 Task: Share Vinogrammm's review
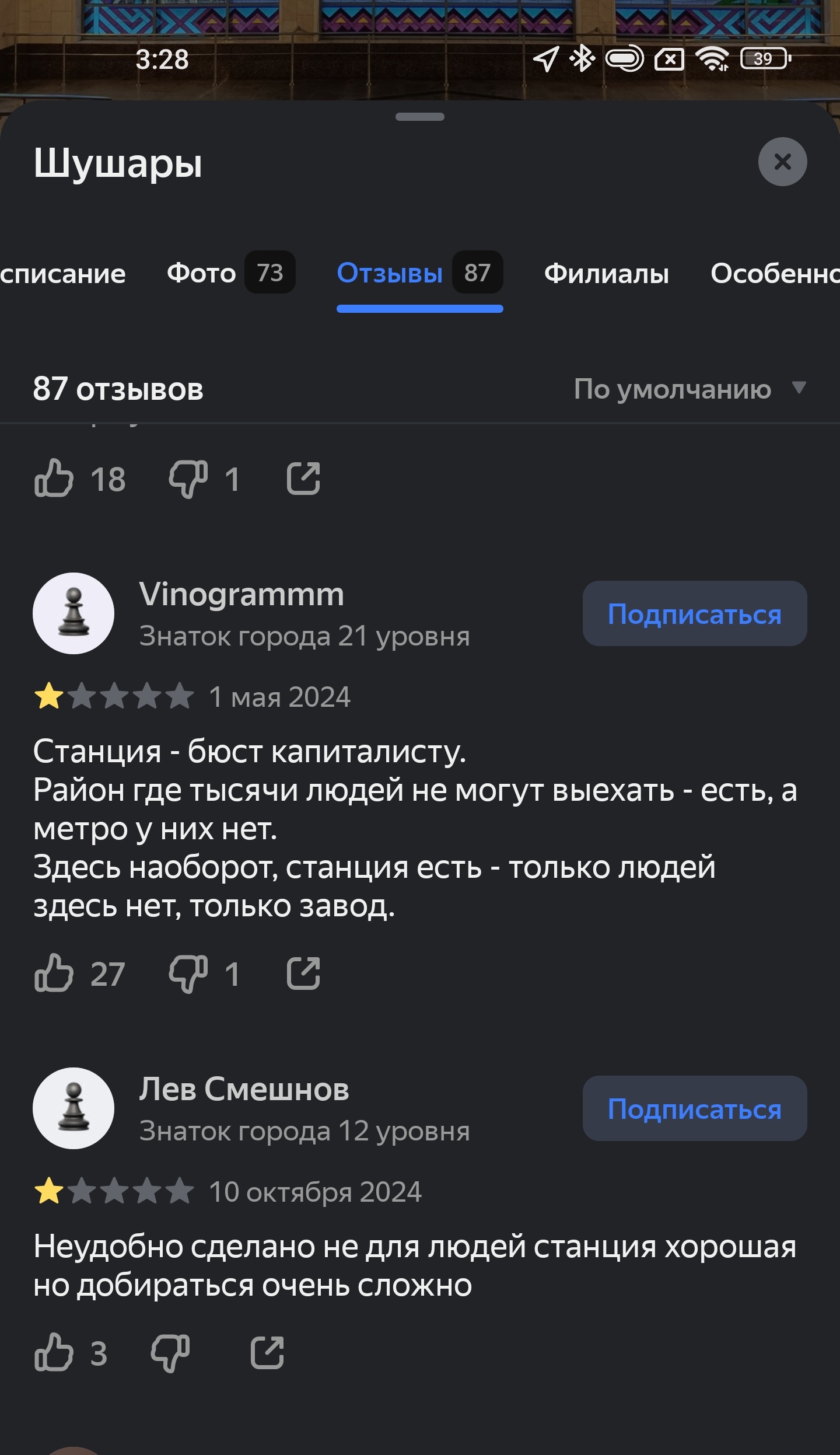pyautogui.click(x=303, y=973)
